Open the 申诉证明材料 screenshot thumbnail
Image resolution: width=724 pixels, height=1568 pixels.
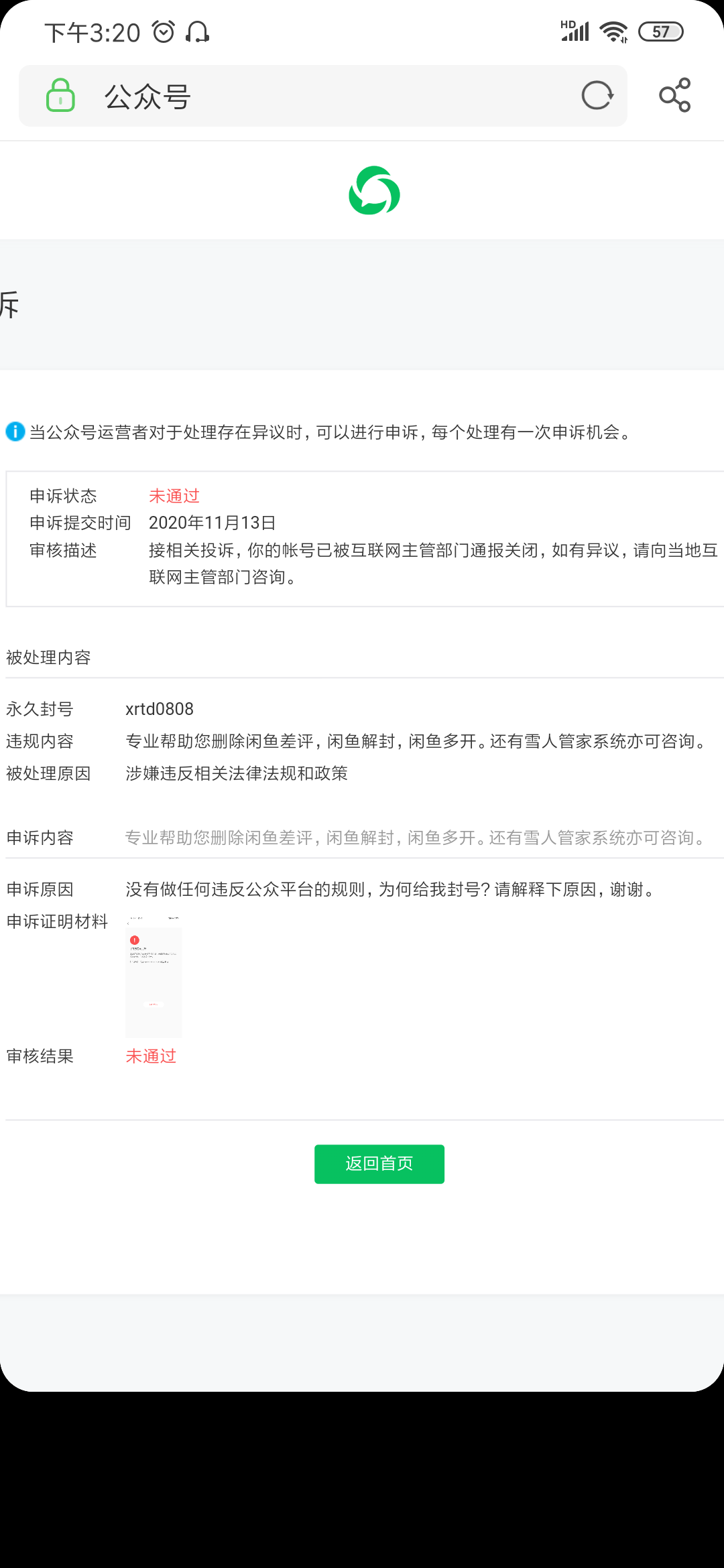(x=154, y=976)
